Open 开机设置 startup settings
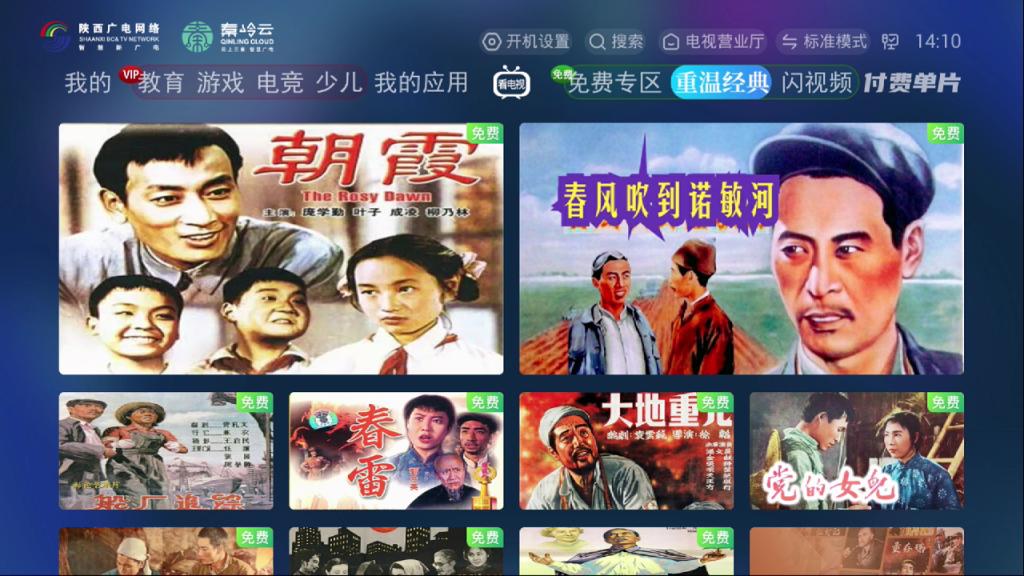 click(526, 41)
